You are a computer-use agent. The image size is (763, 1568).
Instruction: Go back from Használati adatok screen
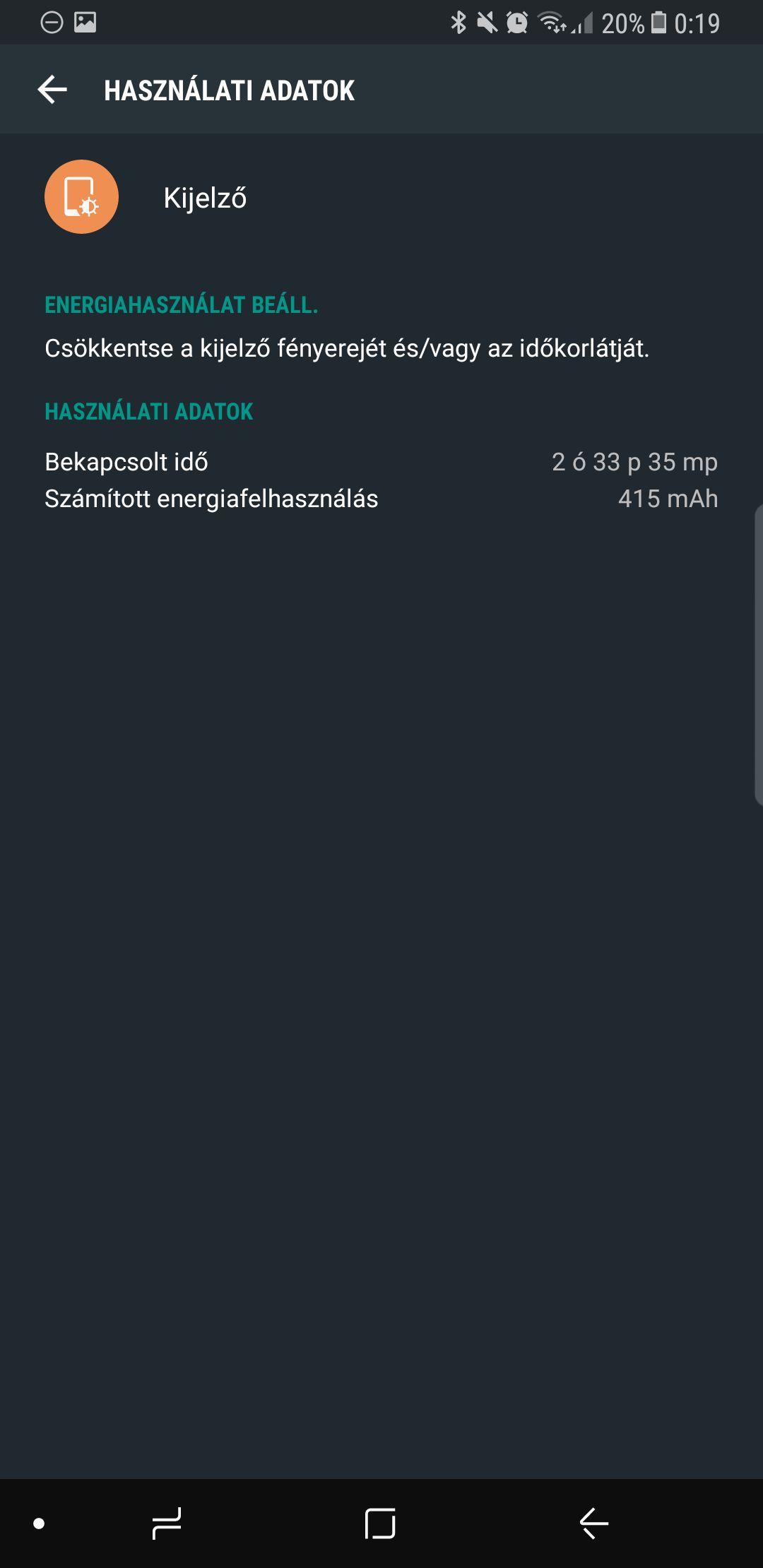point(52,90)
